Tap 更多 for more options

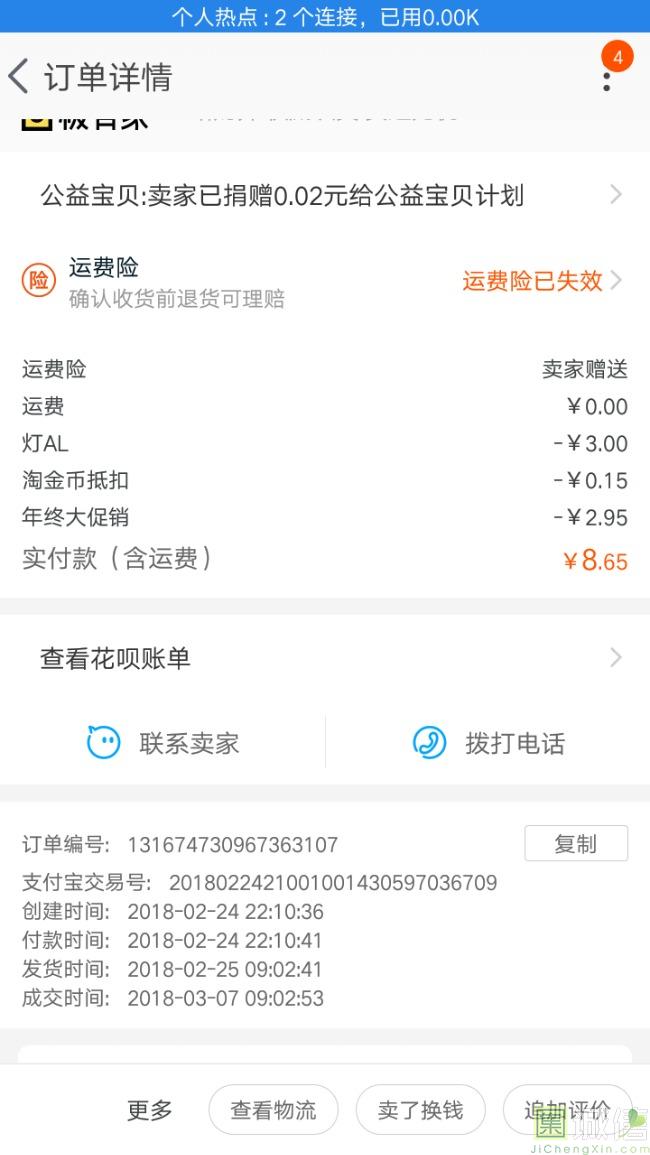[150, 1110]
